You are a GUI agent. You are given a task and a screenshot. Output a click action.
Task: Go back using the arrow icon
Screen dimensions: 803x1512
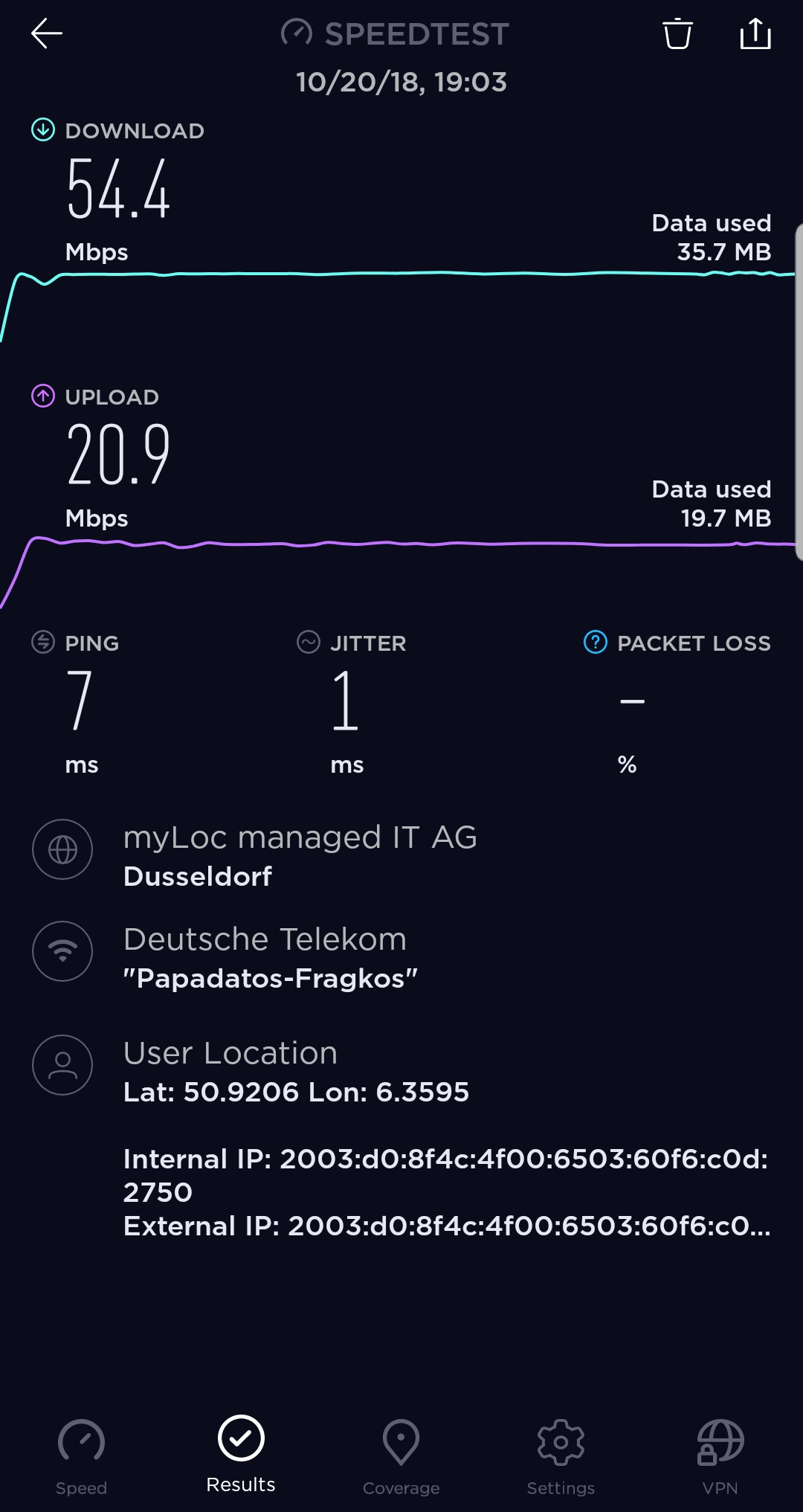[46, 33]
